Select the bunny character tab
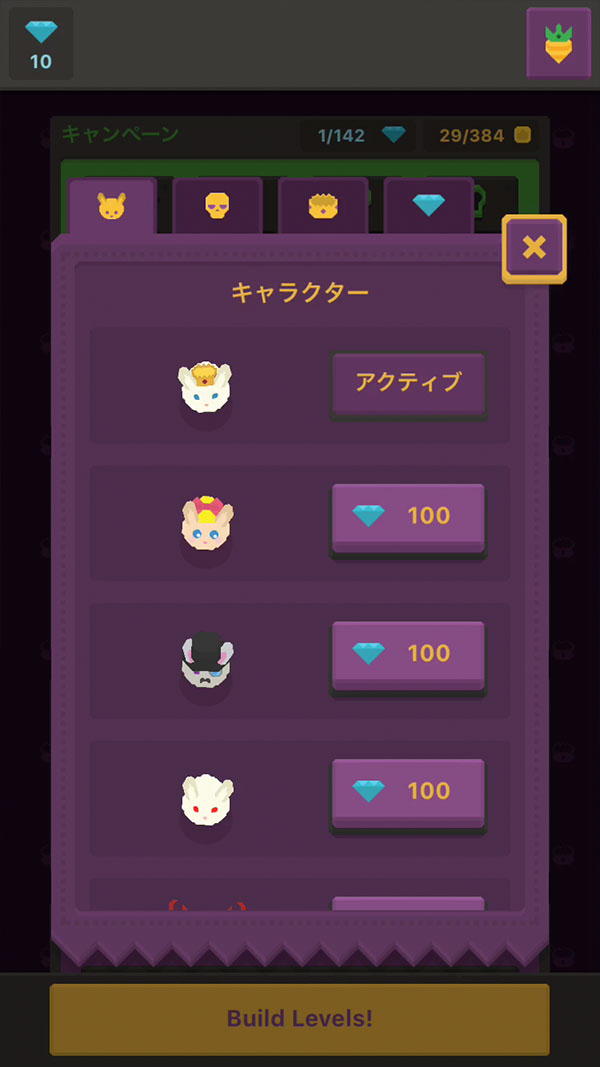Viewport: 600px width, 1067px height. 111,207
